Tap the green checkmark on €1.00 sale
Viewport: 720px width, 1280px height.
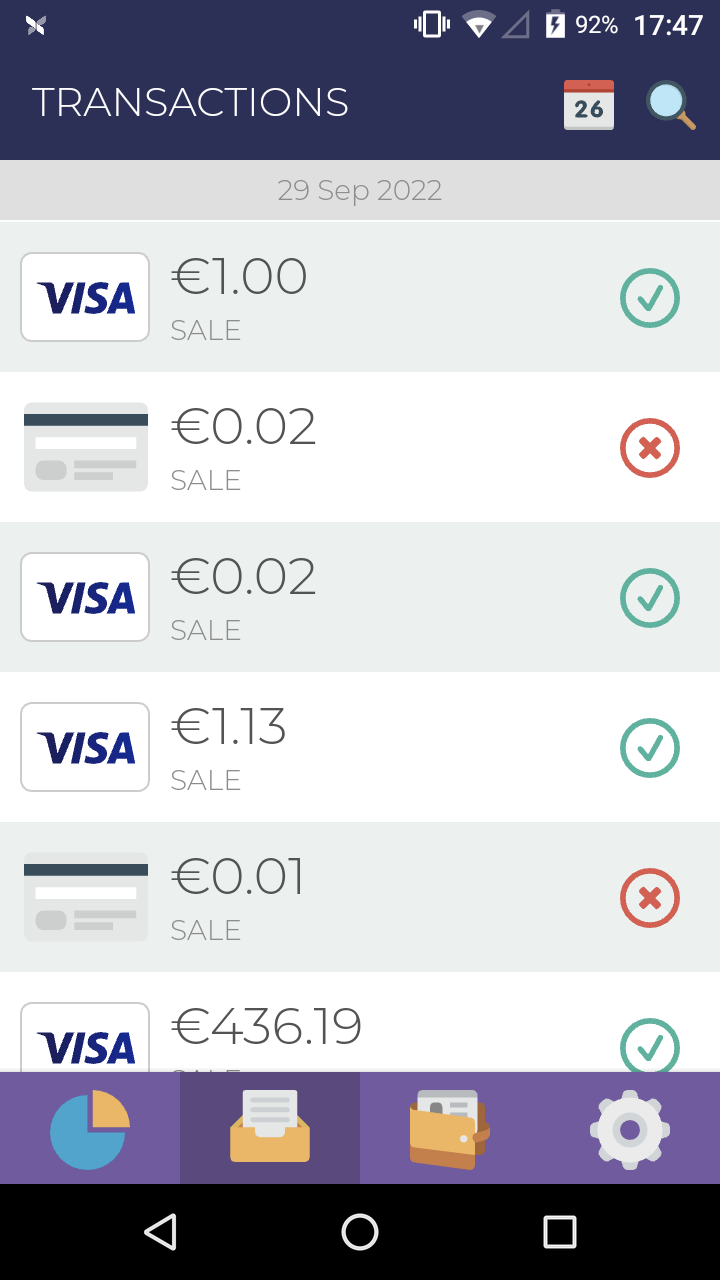(650, 297)
